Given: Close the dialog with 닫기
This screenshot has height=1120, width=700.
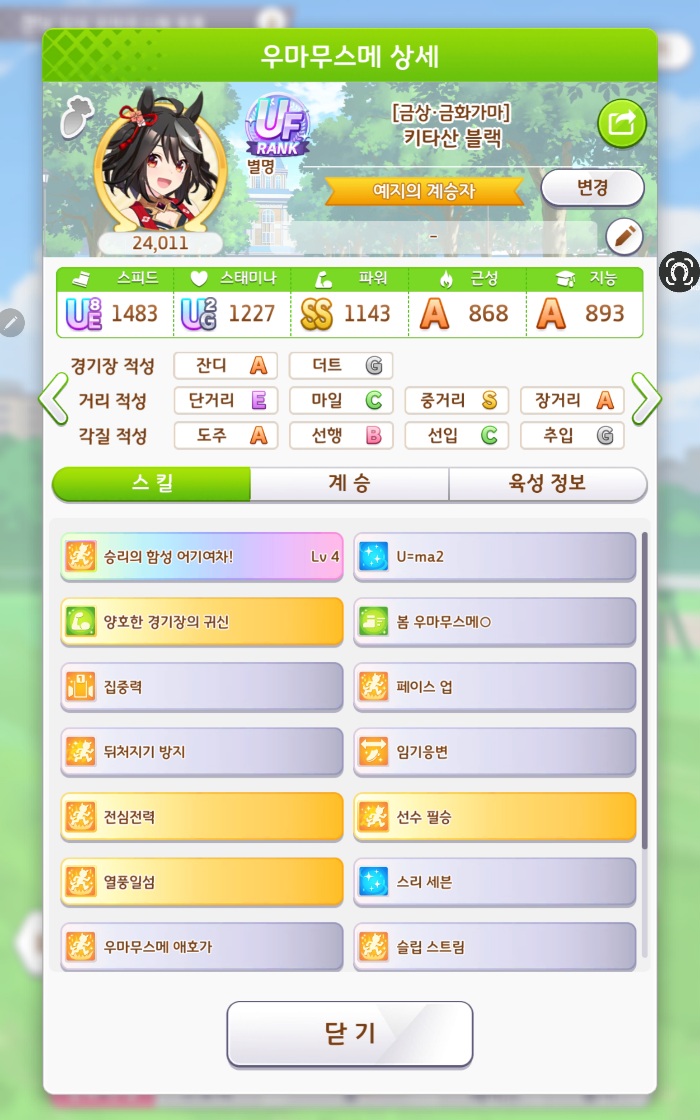Looking at the screenshot, I should click(x=349, y=1034).
